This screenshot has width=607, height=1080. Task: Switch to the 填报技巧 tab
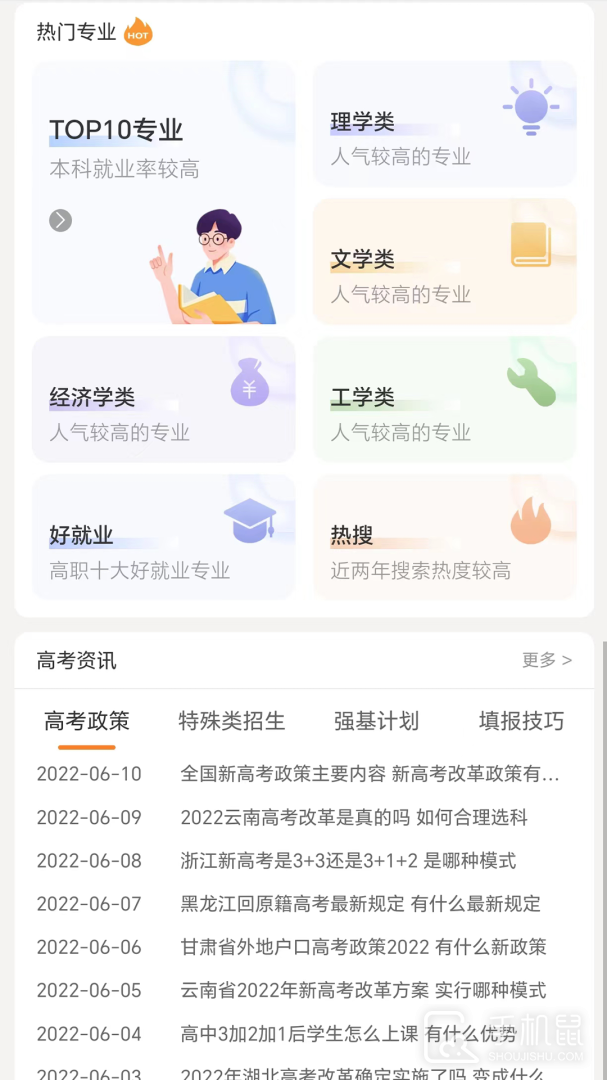point(521,721)
